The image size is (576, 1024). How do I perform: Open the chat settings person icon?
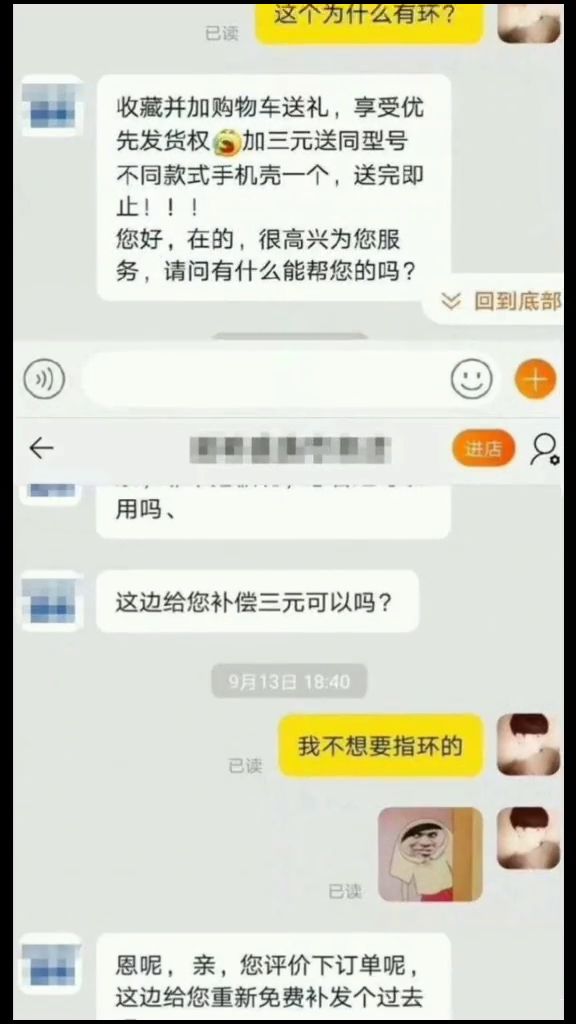point(544,449)
